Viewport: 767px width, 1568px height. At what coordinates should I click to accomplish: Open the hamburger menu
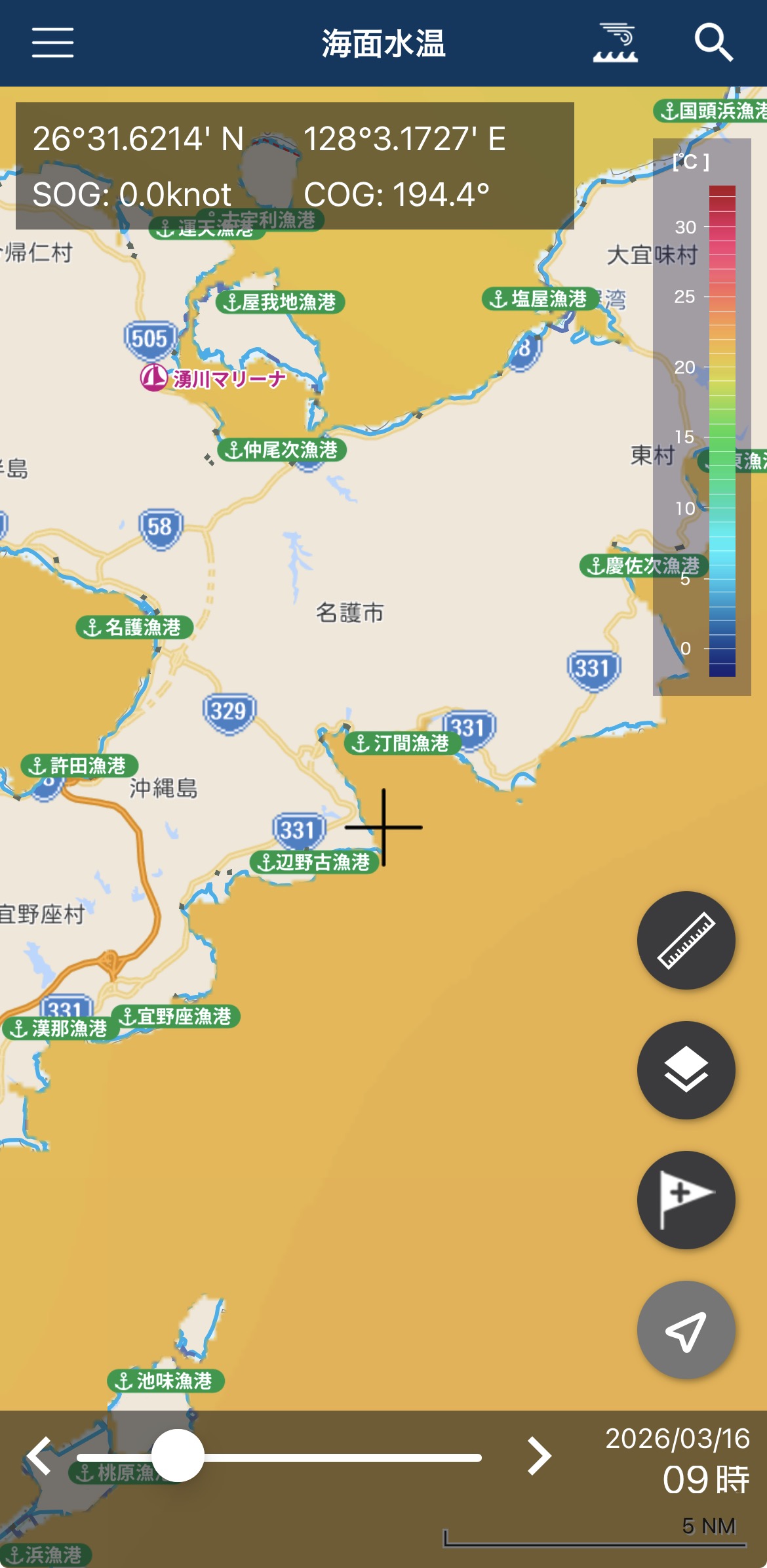(52, 43)
